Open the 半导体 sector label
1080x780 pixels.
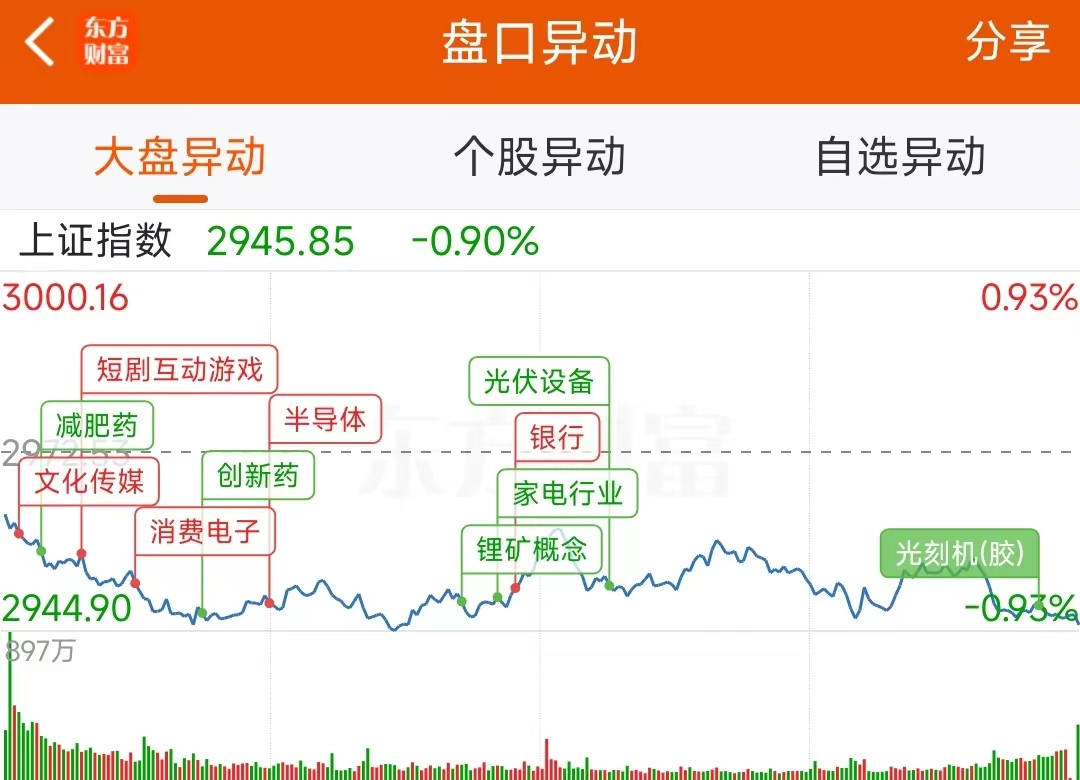[x=325, y=420]
